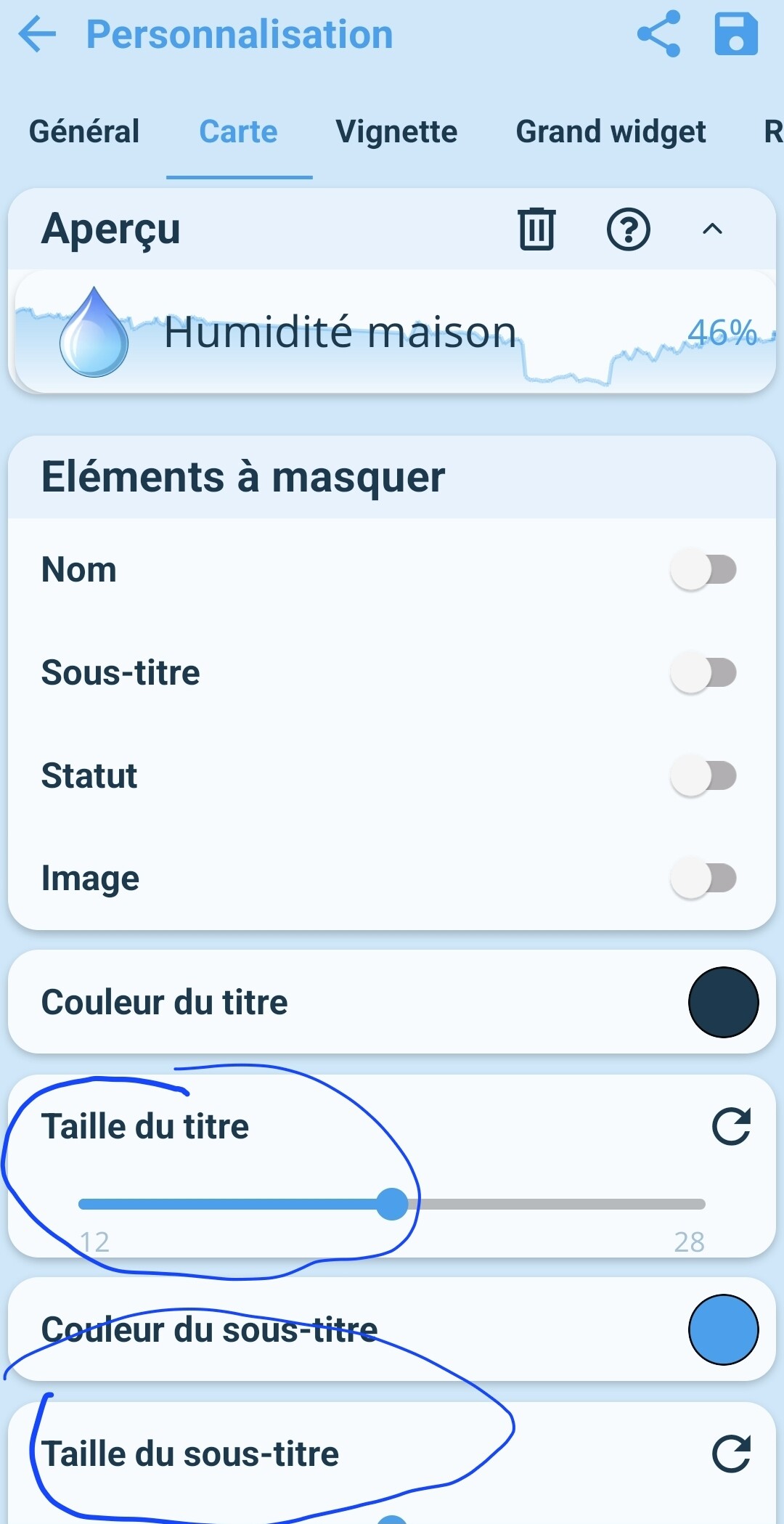Delete the Aperçu customization via trash icon

537,229
